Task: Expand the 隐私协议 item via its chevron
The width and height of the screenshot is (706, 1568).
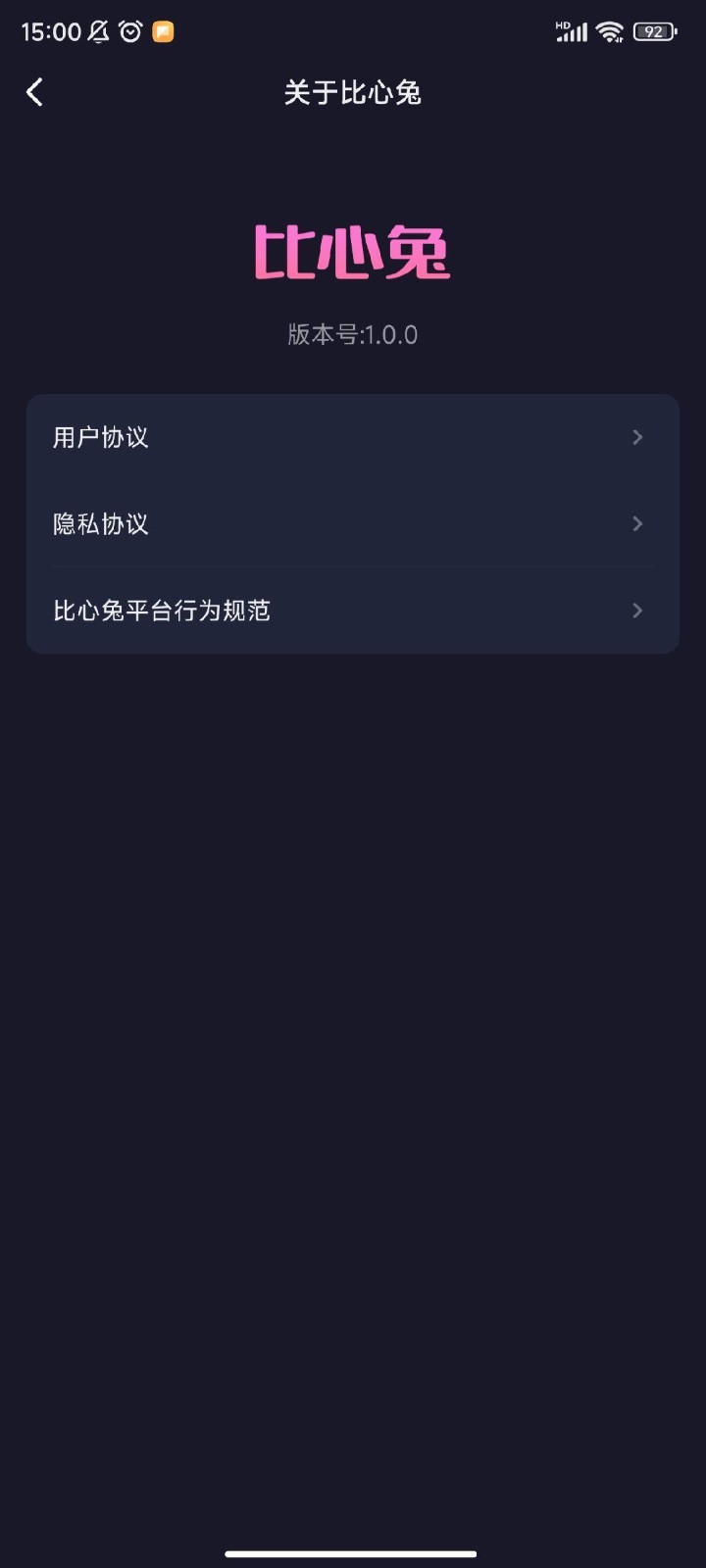Action: (x=637, y=523)
